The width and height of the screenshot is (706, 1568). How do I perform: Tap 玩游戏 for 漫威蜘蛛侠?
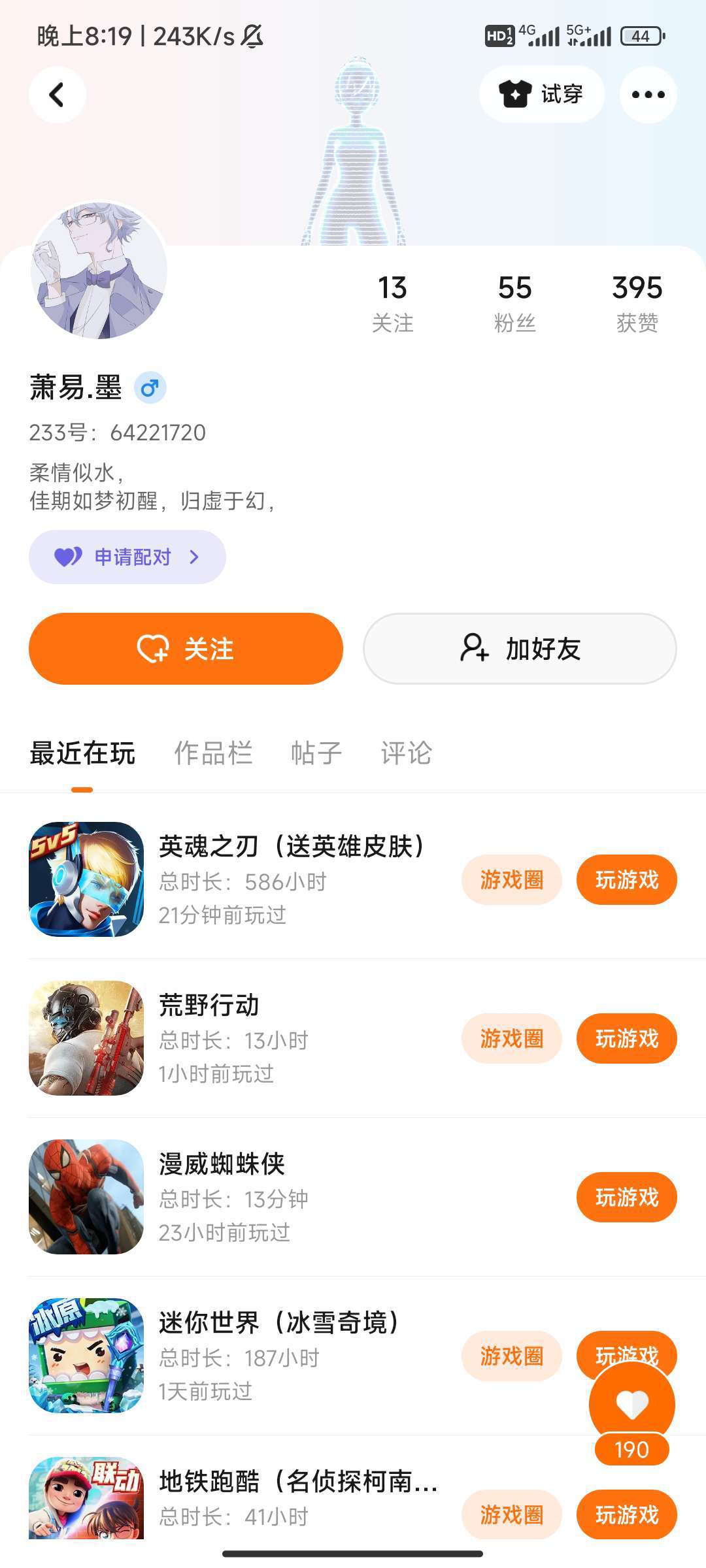click(626, 1198)
